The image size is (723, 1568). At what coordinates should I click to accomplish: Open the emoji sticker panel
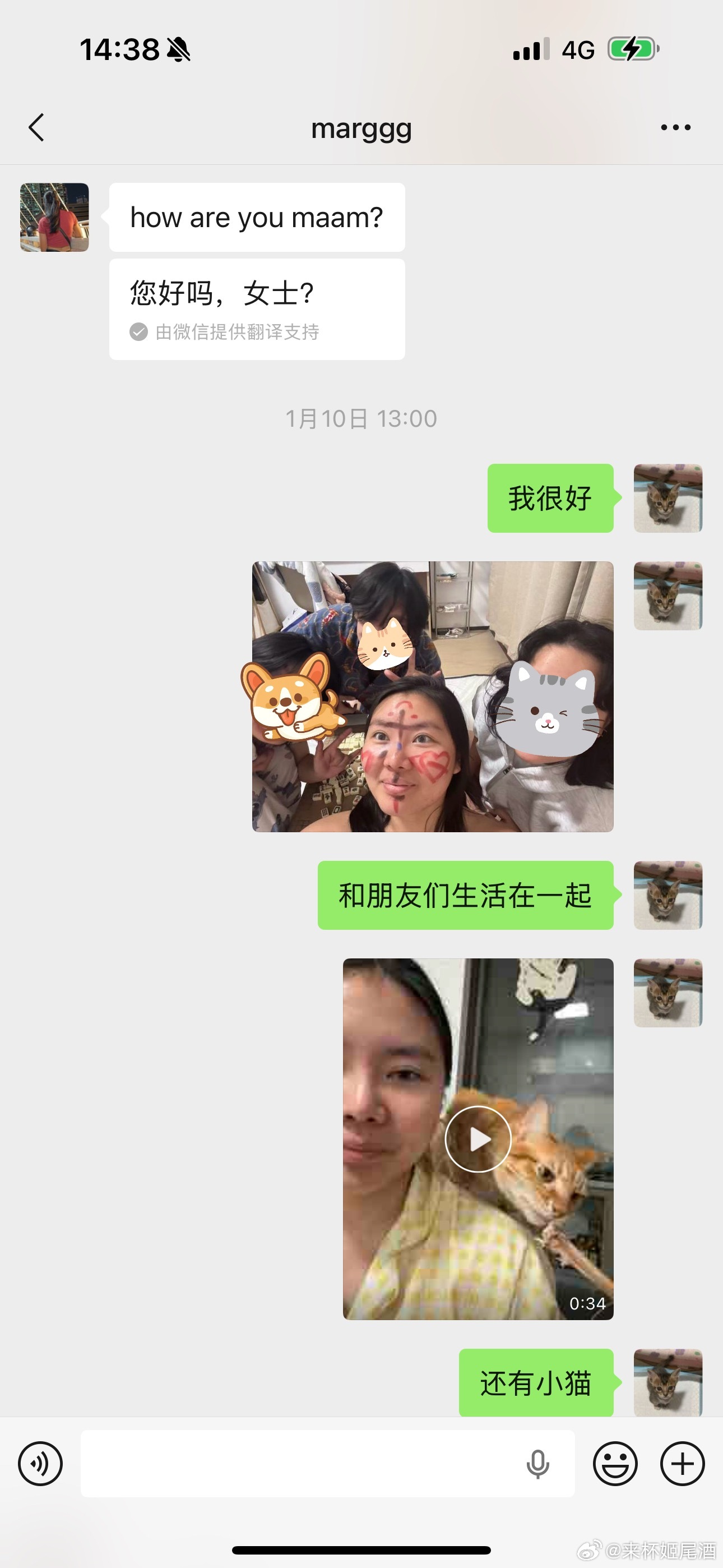pyautogui.click(x=615, y=1463)
